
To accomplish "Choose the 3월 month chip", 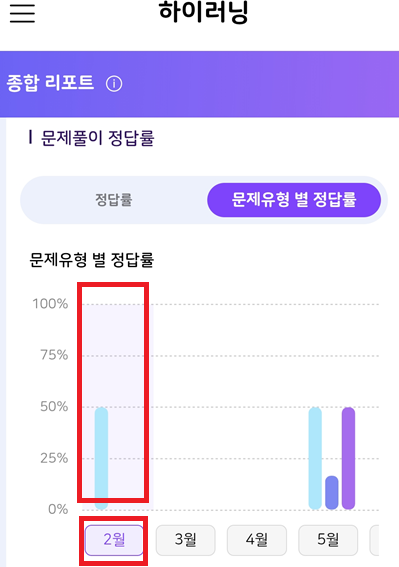I will point(186,540).
